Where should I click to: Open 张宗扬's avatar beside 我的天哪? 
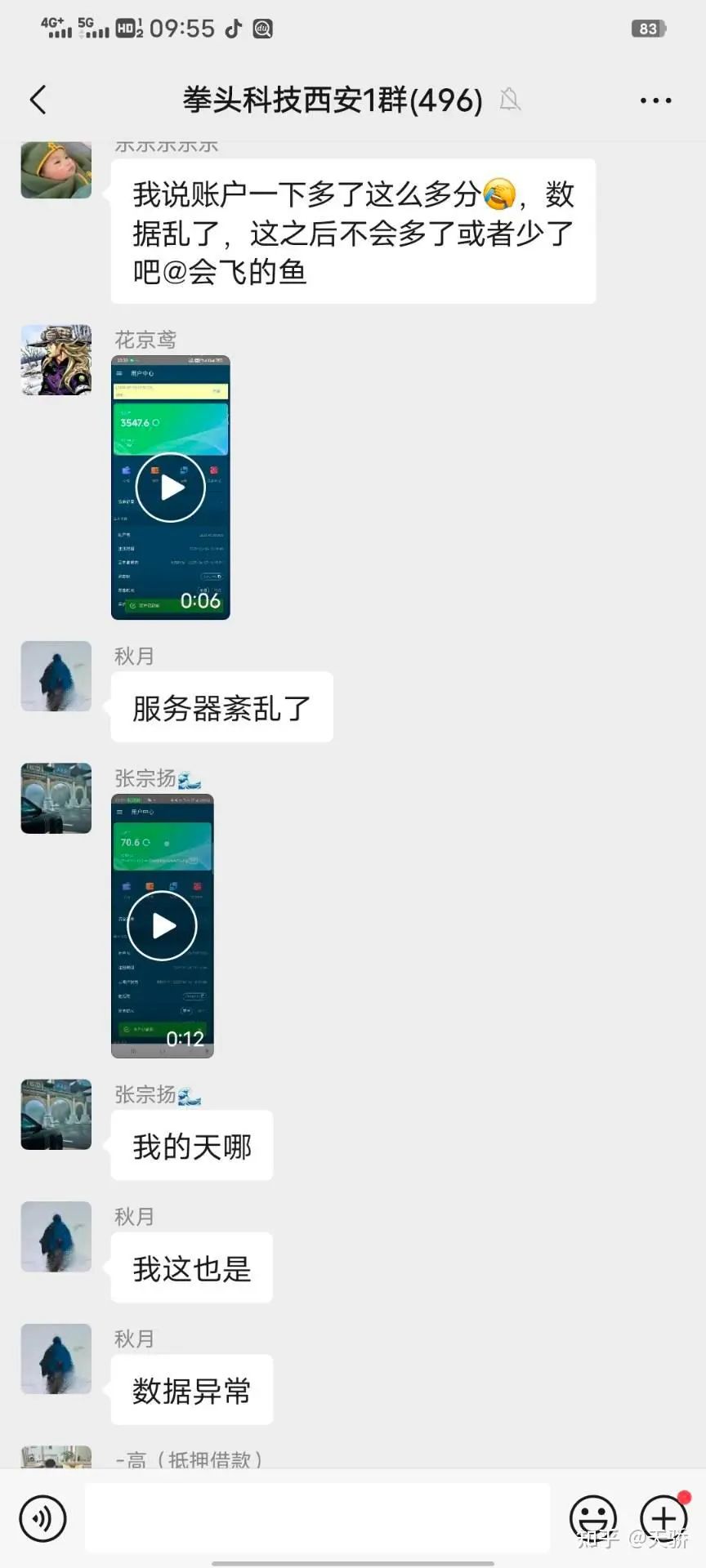click(x=56, y=1115)
